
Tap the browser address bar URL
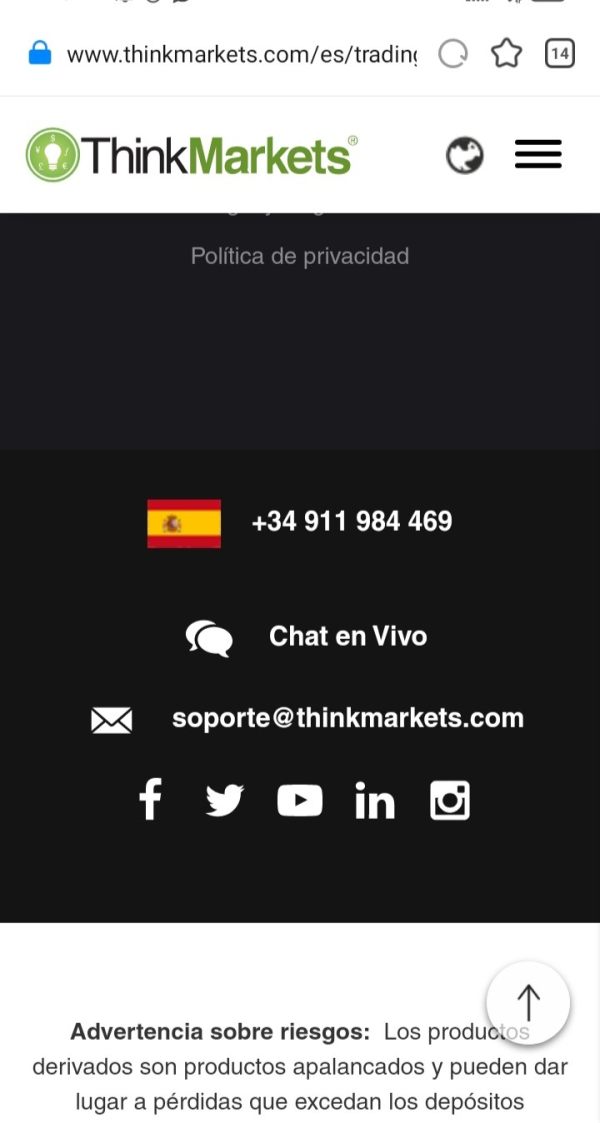tap(241, 54)
